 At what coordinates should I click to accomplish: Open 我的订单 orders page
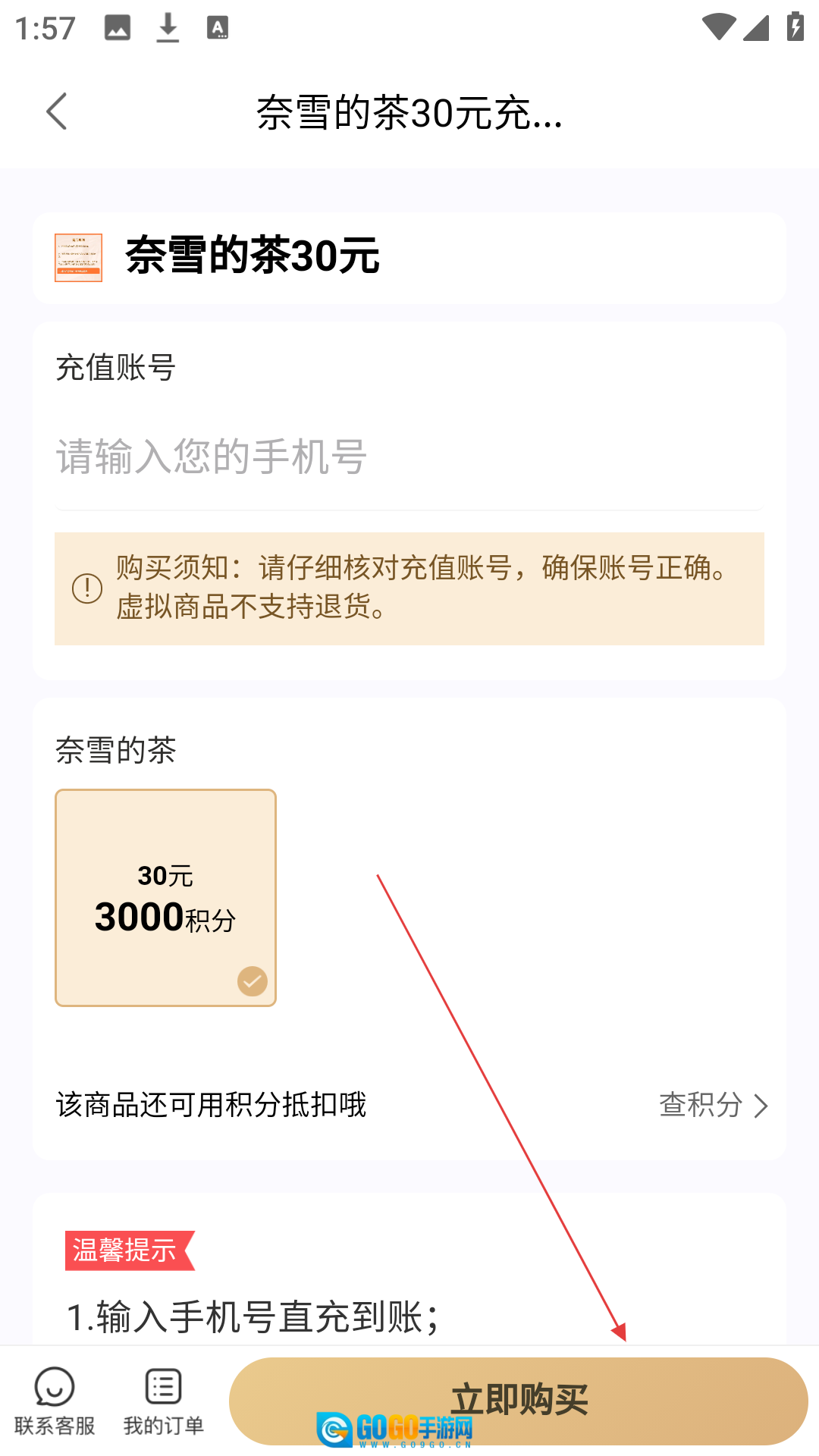(163, 1401)
